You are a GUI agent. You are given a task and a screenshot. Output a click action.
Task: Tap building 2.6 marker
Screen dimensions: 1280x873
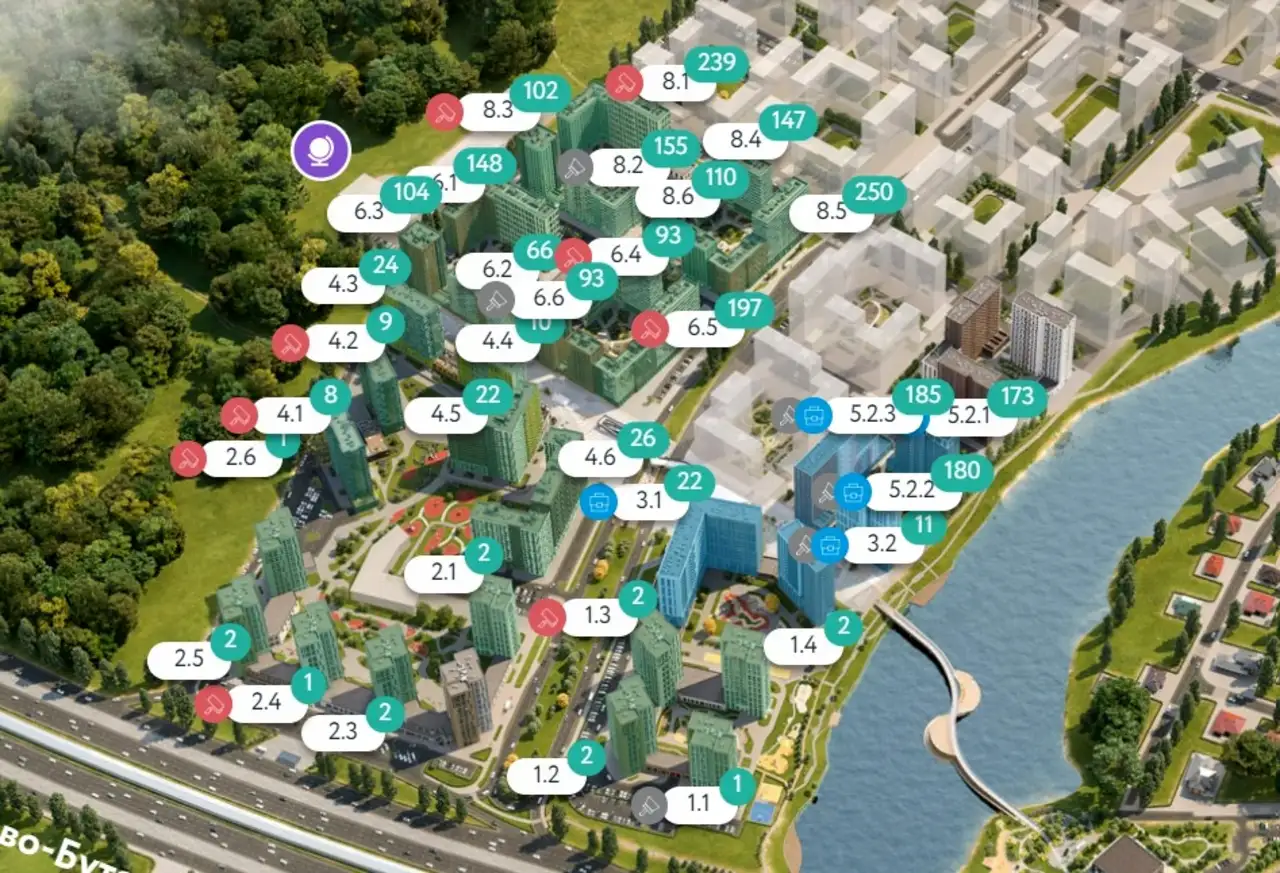(x=241, y=458)
